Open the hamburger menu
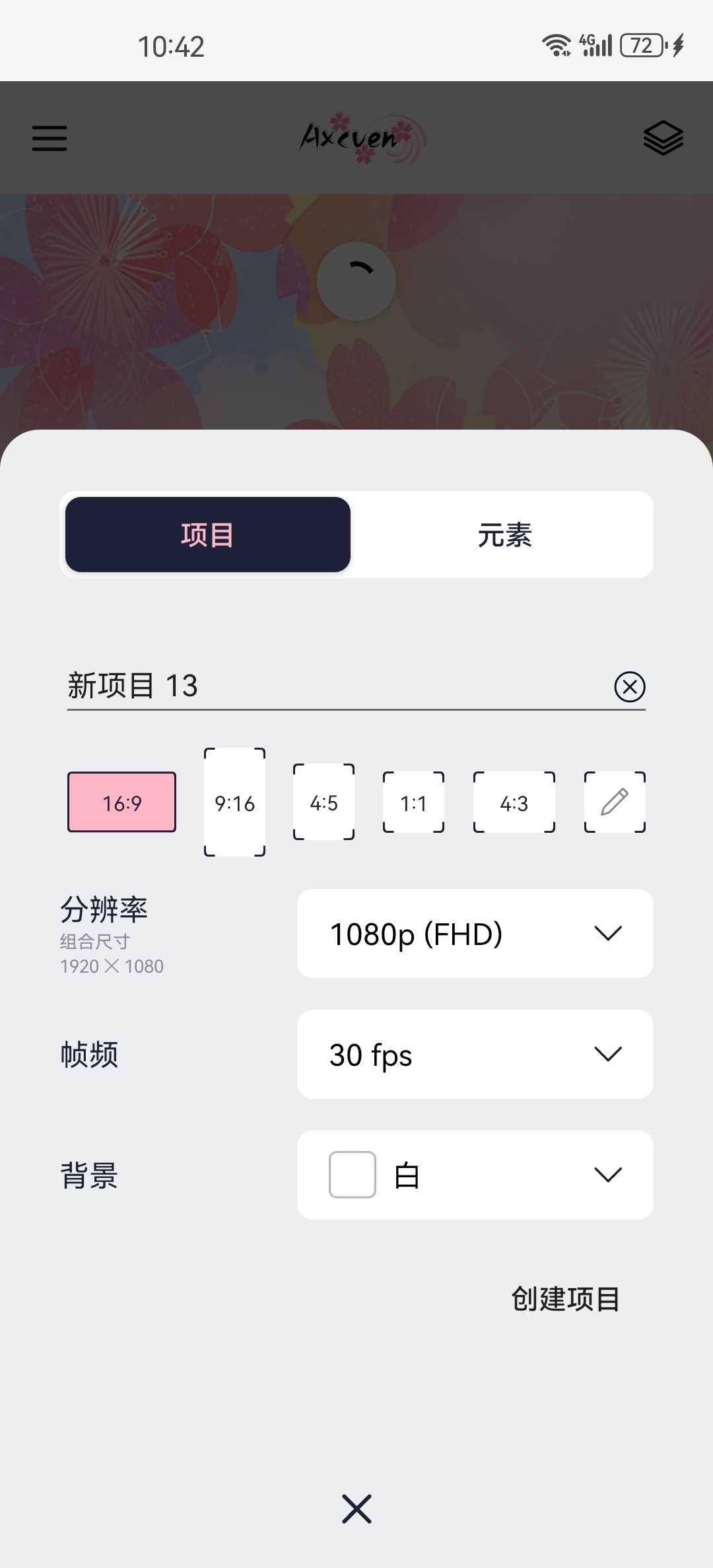This screenshot has width=713, height=1568. click(50, 138)
